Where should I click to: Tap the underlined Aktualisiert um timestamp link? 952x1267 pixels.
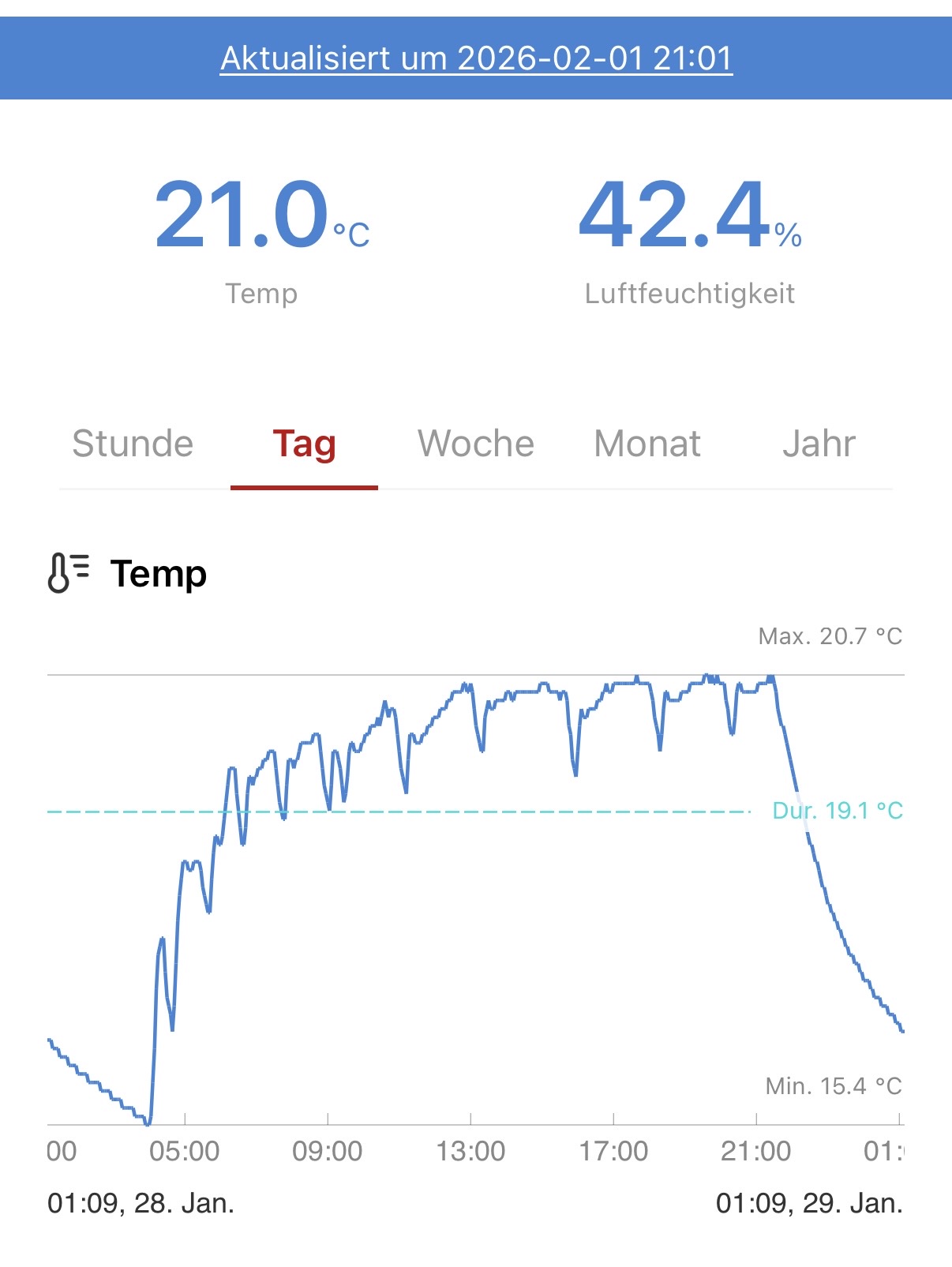click(476, 58)
